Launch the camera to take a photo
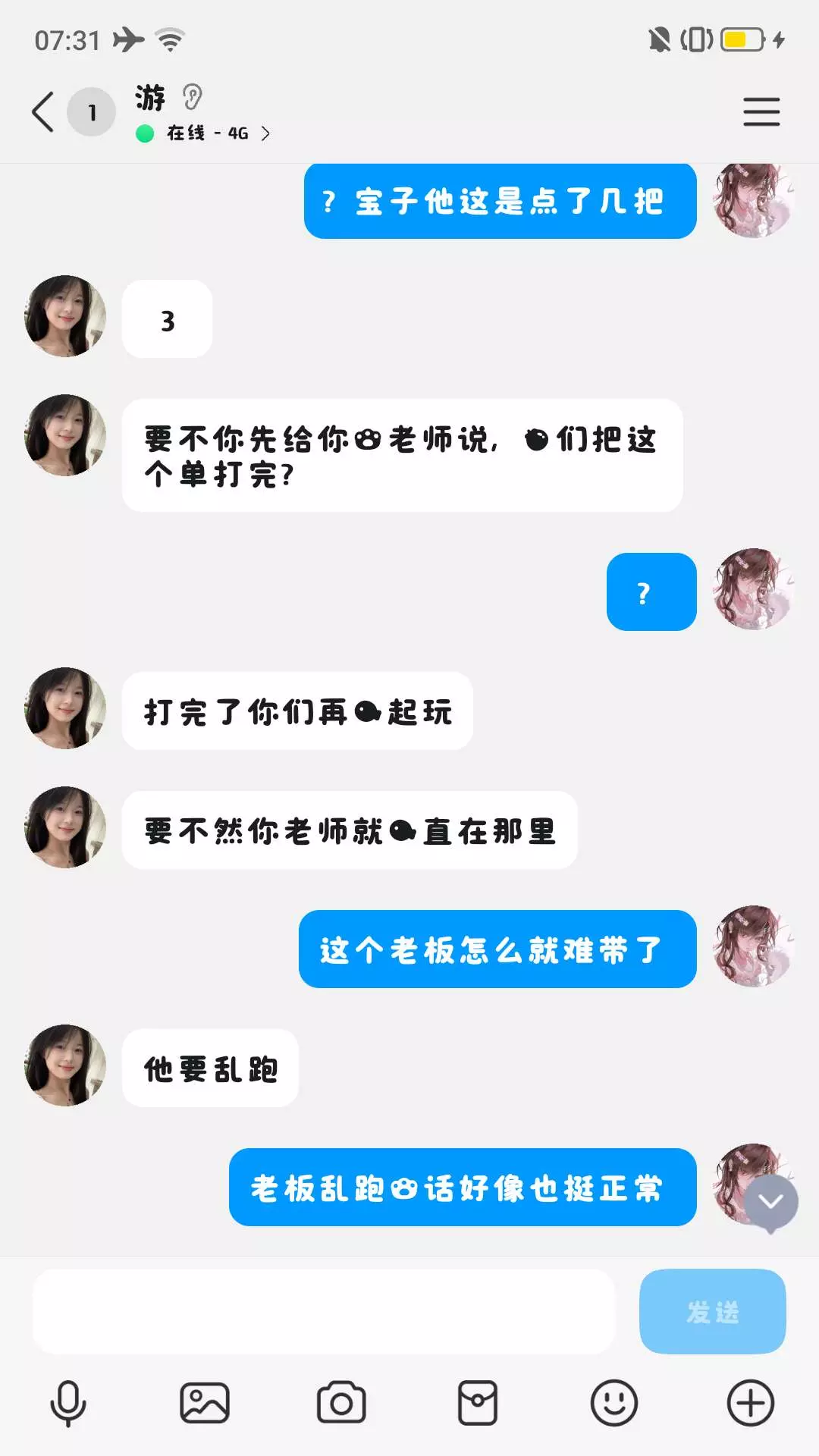Viewport: 819px width, 1456px height. 341,1403
